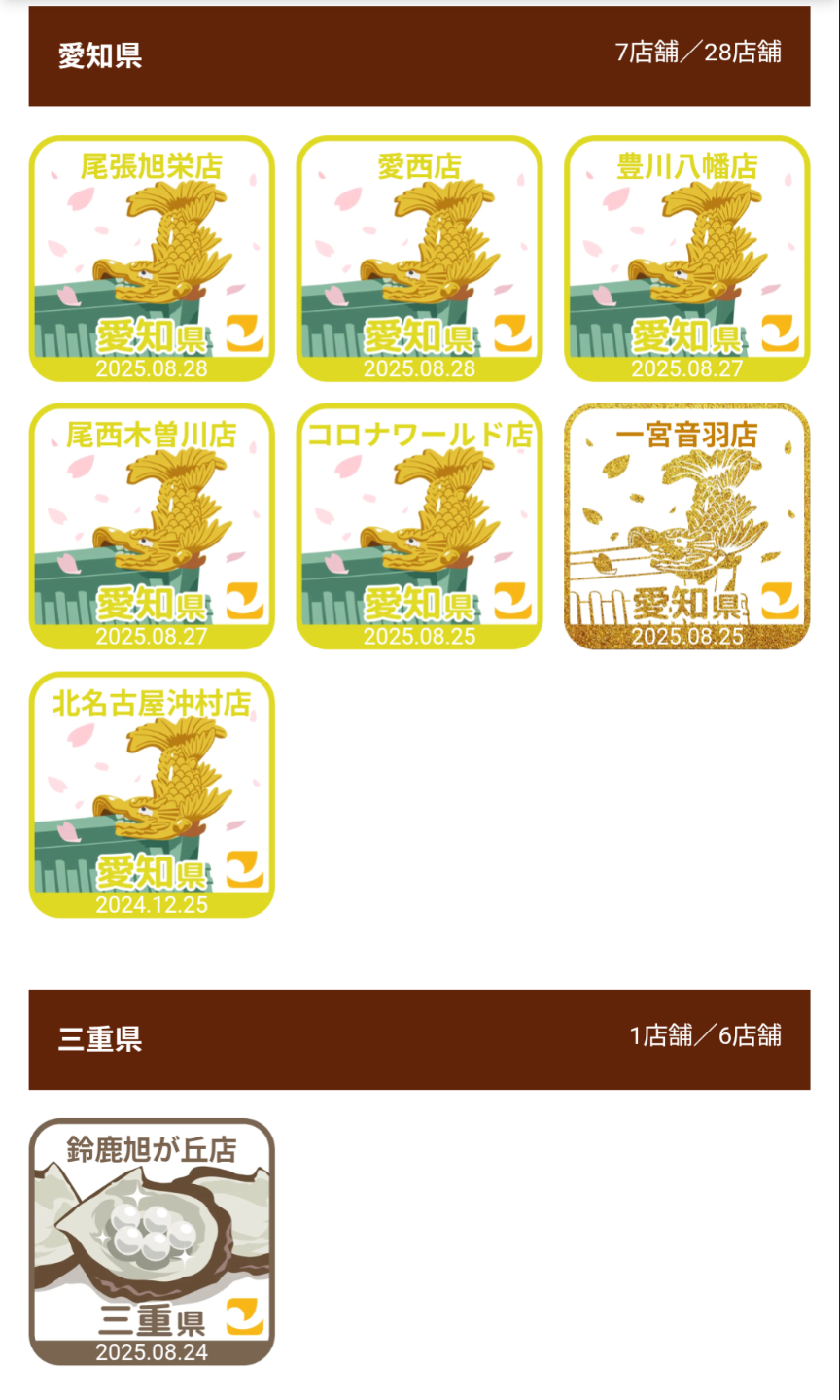Open the 鈴鹿旭が丘店 stamp in 三重県
840x1400 pixels.
point(152,1242)
